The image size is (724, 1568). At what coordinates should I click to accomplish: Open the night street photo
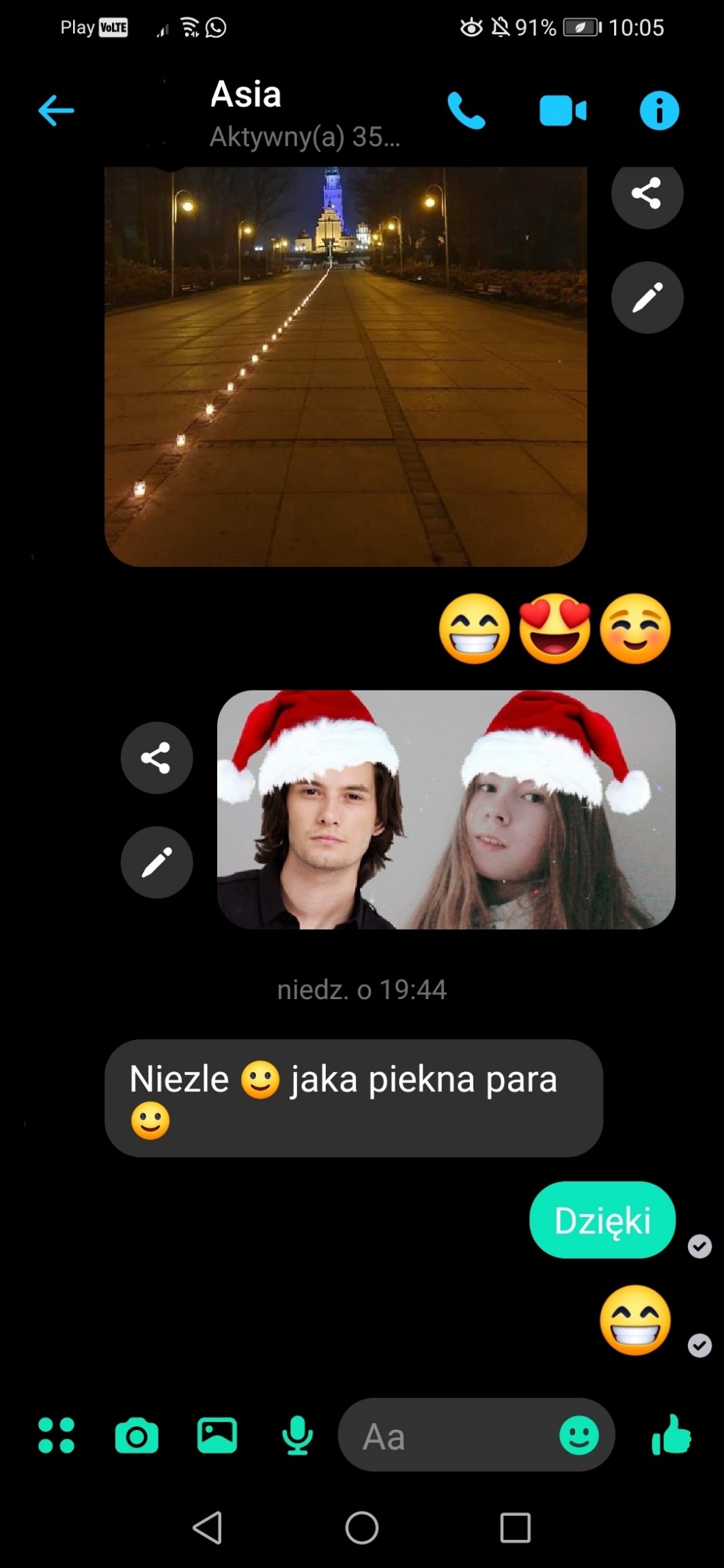pyautogui.click(x=346, y=366)
